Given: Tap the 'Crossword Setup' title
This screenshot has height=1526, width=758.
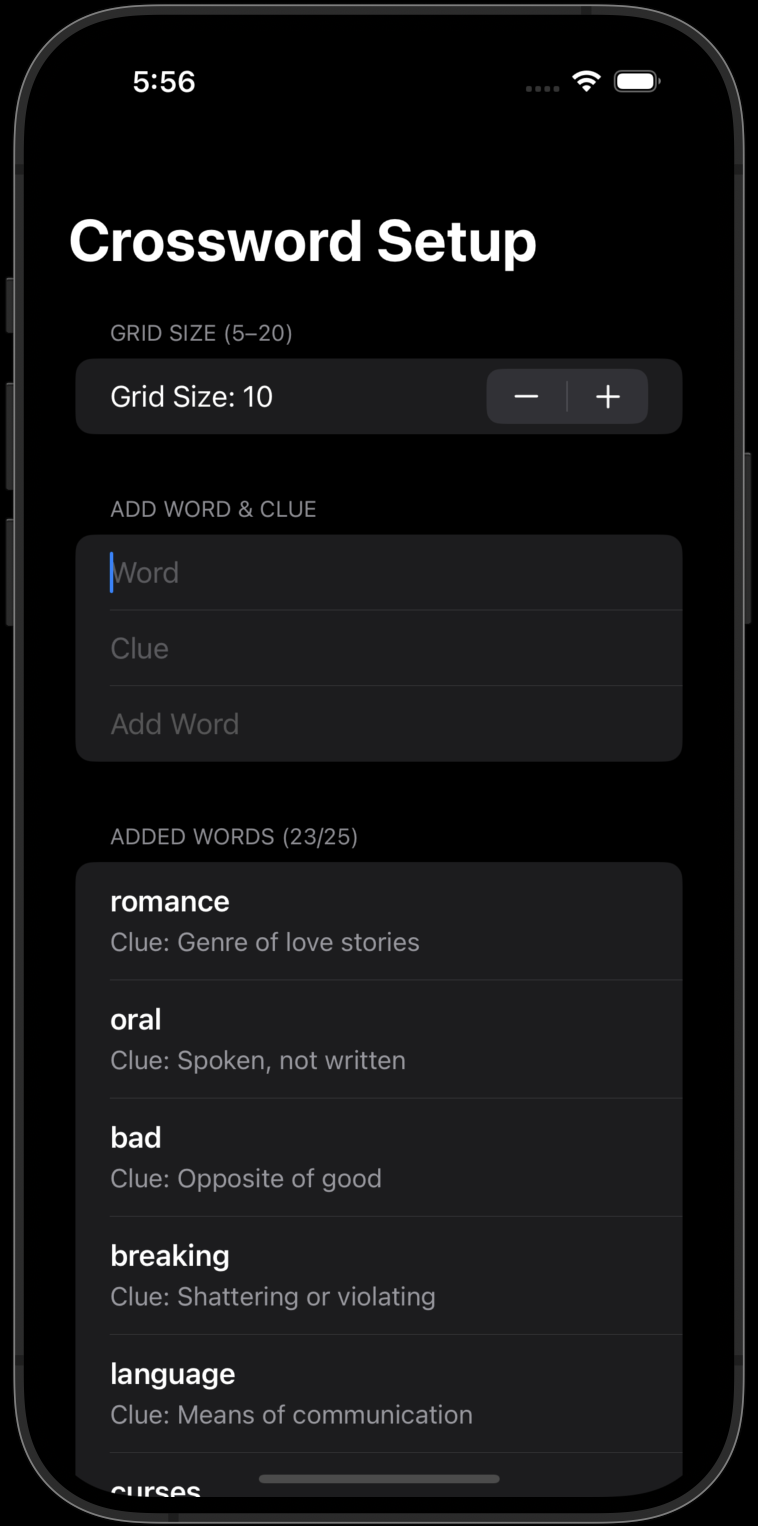Looking at the screenshot, I should coord(303,241).
